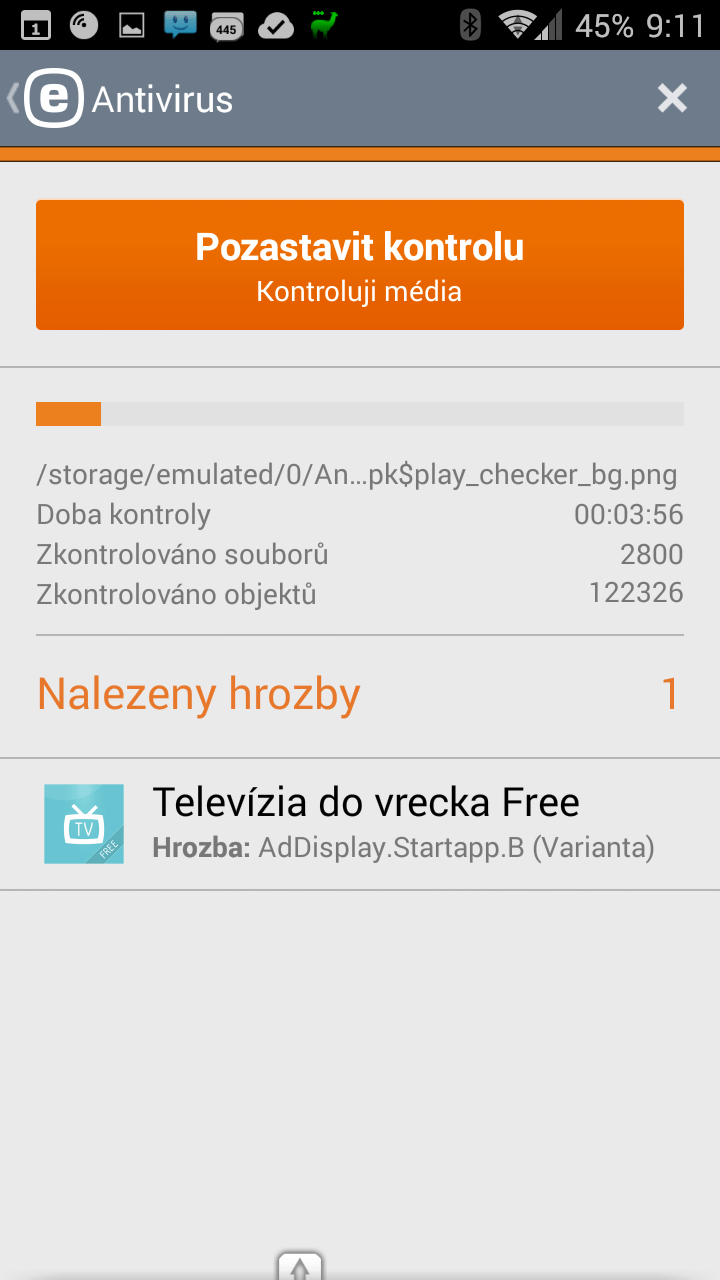This screenshot has width=720, height=1280.
Task: Pause the scan with Pozastavit kontrolu
Action: tap(360, 265)
